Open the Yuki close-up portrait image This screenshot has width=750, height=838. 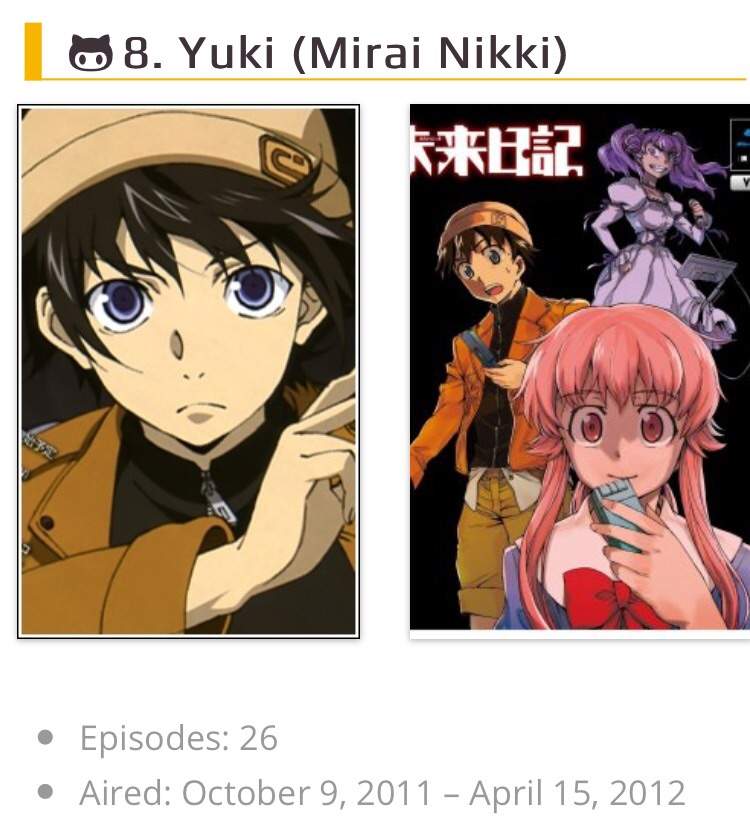(x=189, y=371)
